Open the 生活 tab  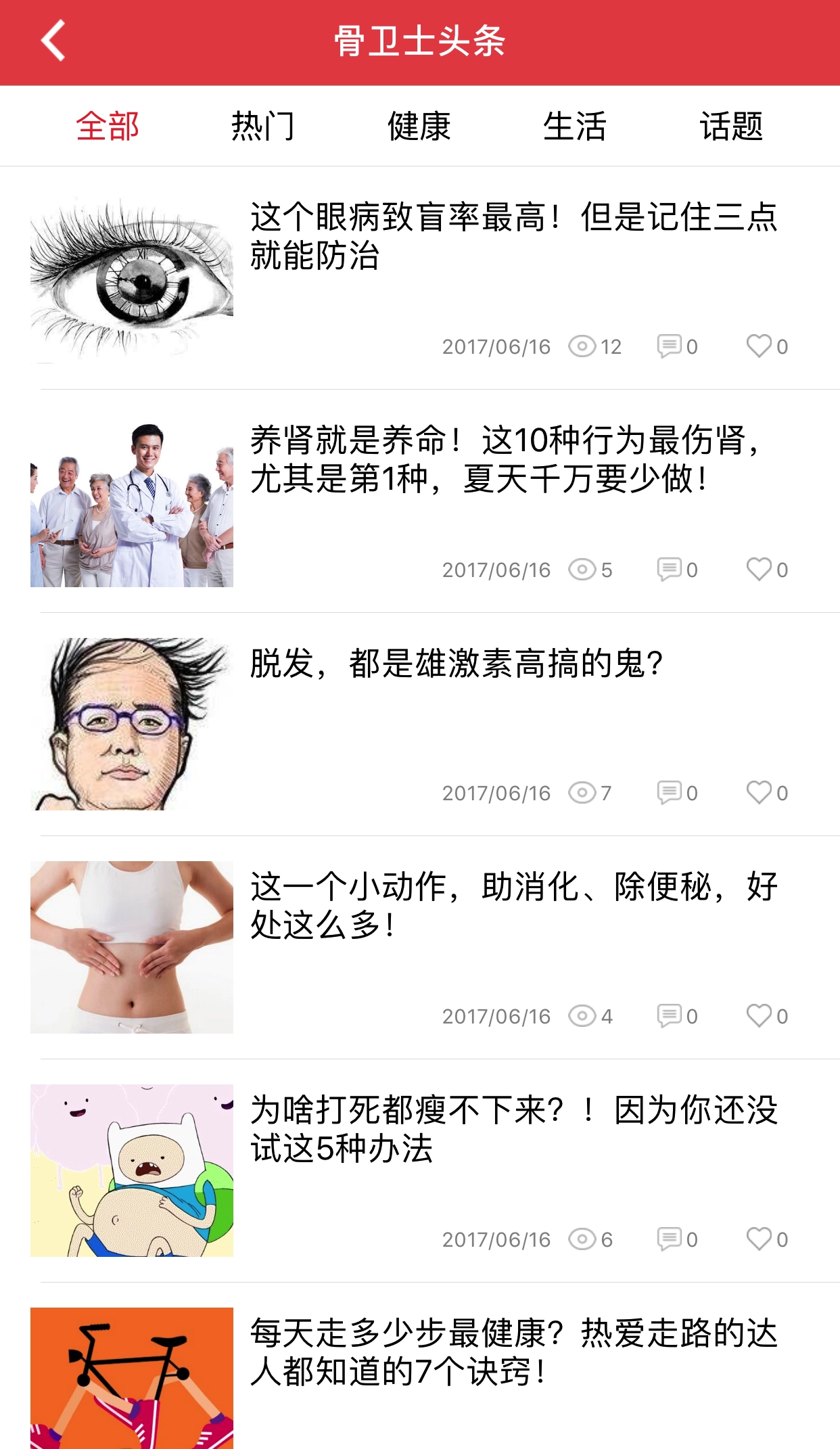576,125
